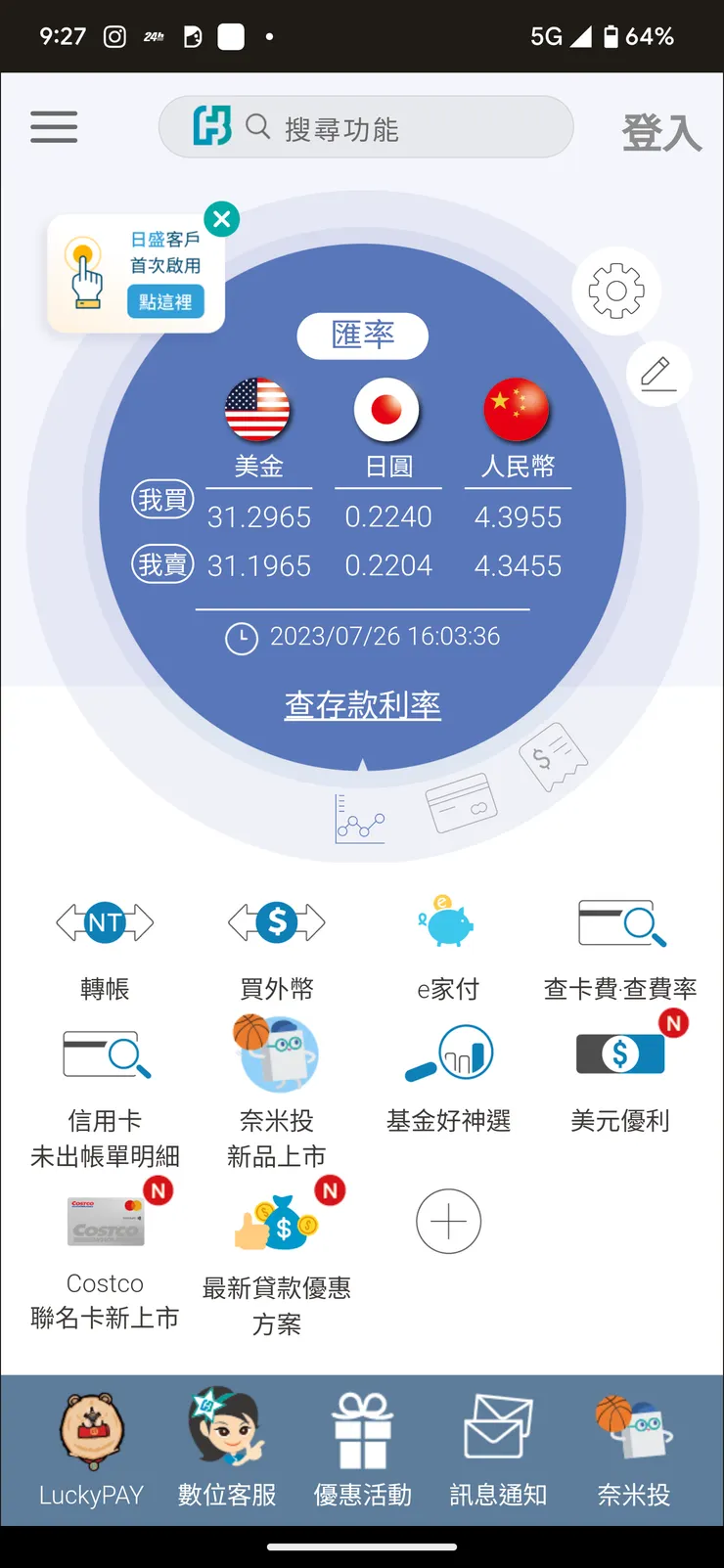Open e家付 piggy bank shortcut
This screenshot has height=1568, width=724.
coord(448,945)
